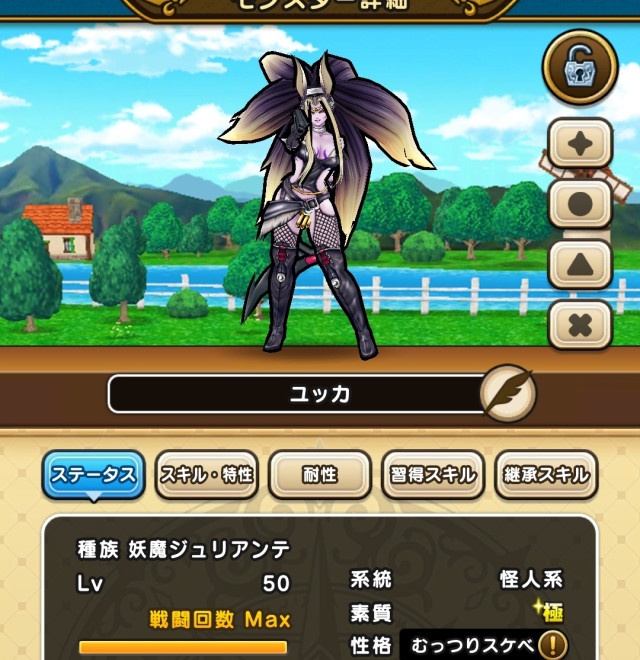Open the 習得スキル tab
The height and width of the screenshot is (660, 640).
433,475
